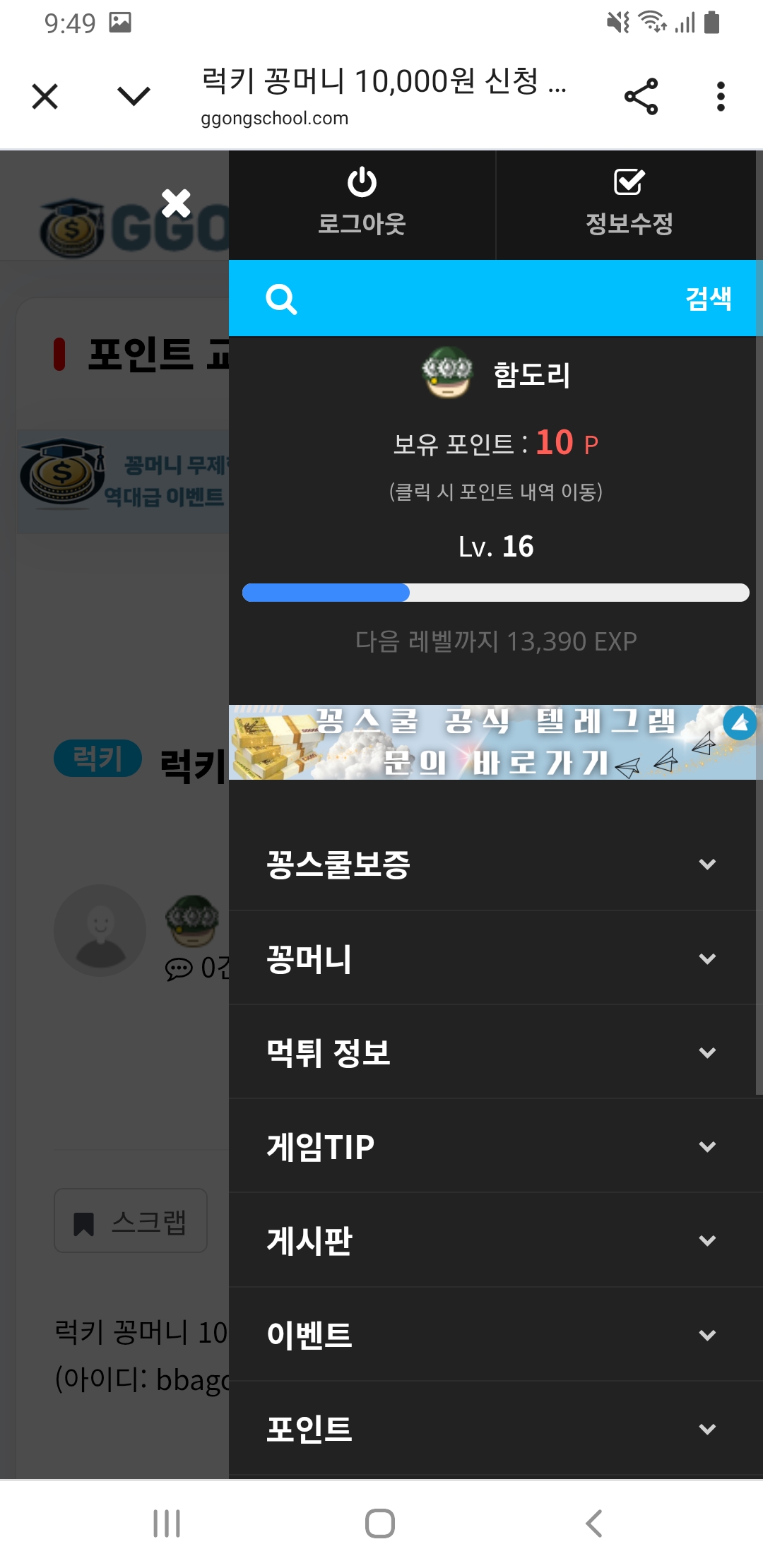763x1568 pixels.
Task: Expand the 먹튀 정보 menu
Action: 495,1052
